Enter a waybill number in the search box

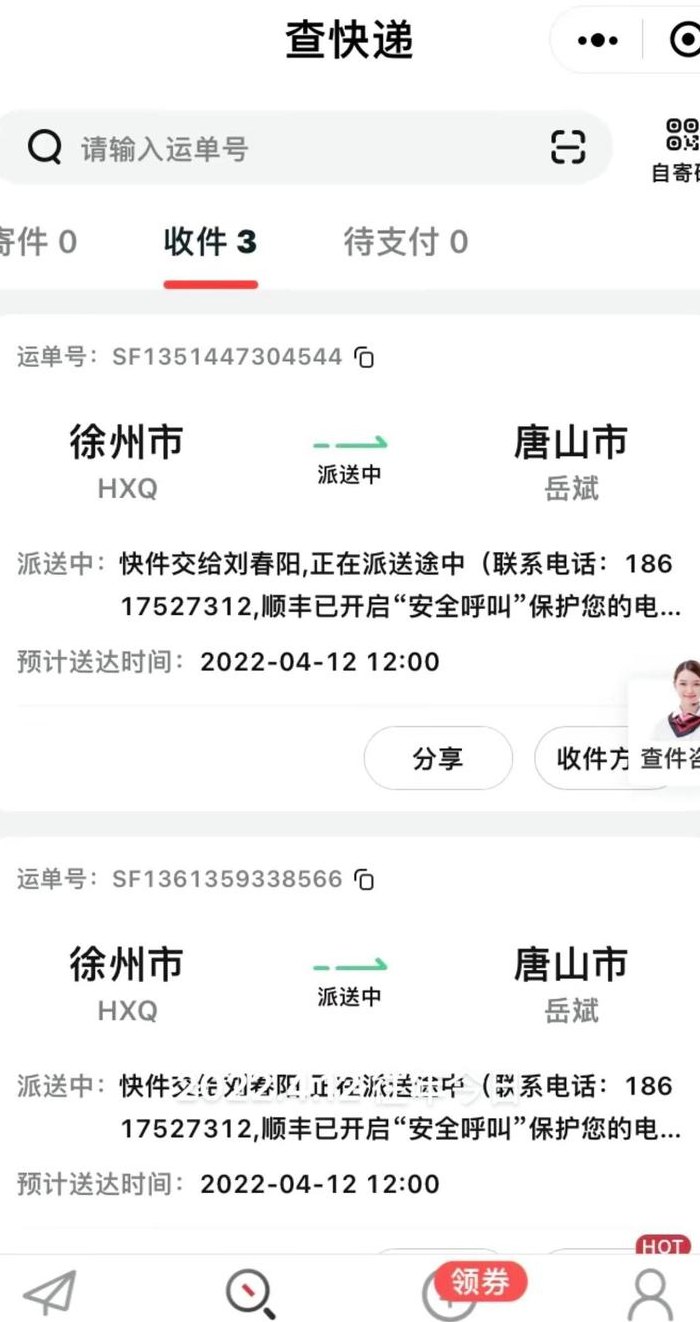click(300, 148)
